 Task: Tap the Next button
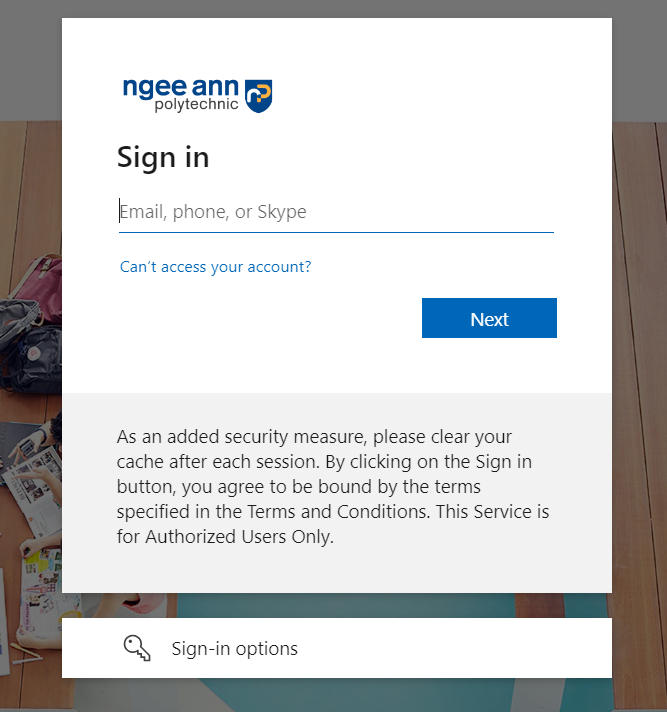pyautogui.click(x=489, y=319)
